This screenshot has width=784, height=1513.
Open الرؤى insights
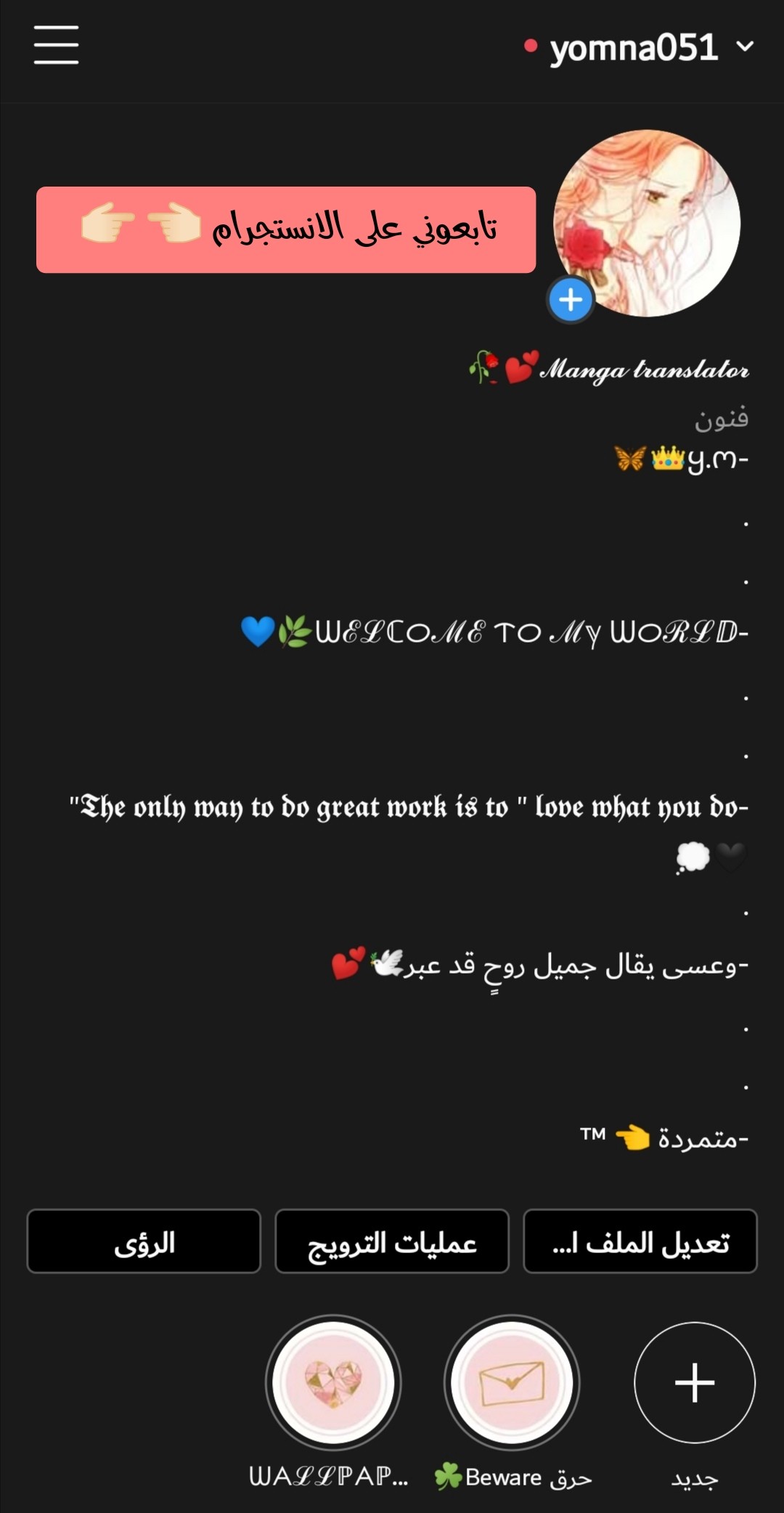(144, 1242)
